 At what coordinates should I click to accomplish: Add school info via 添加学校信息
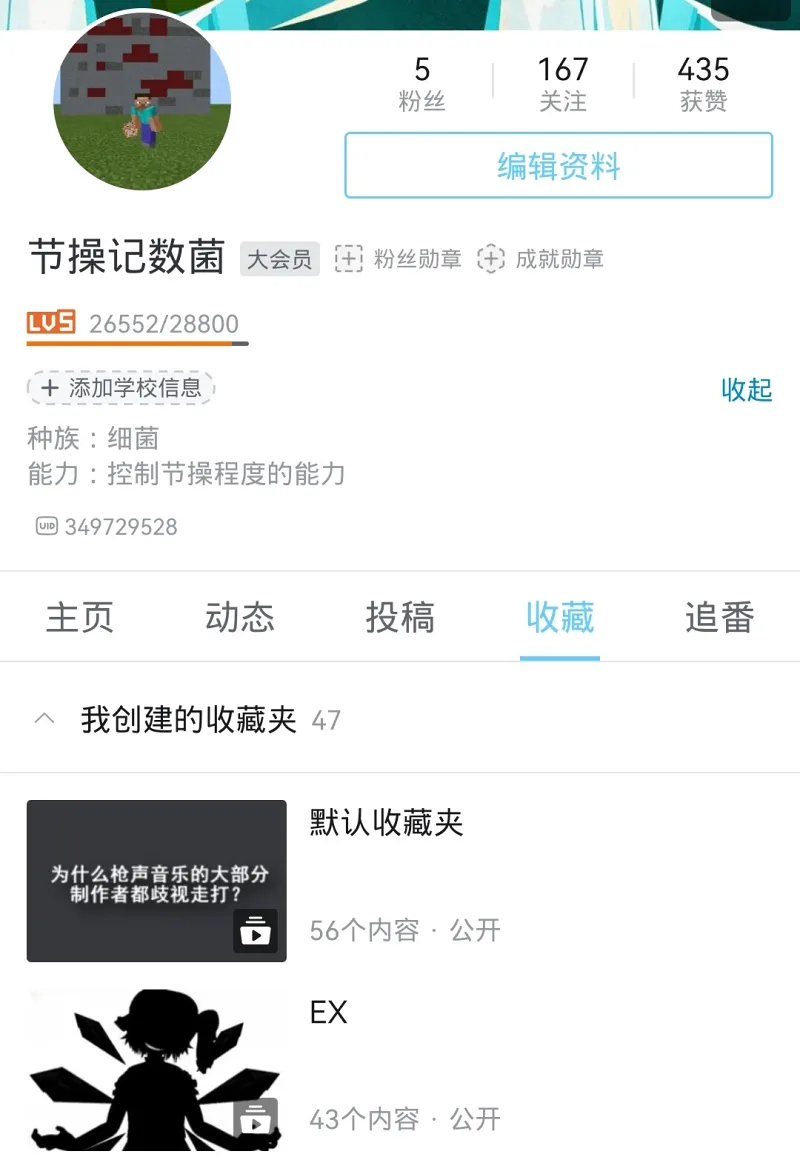pos(120,388)
